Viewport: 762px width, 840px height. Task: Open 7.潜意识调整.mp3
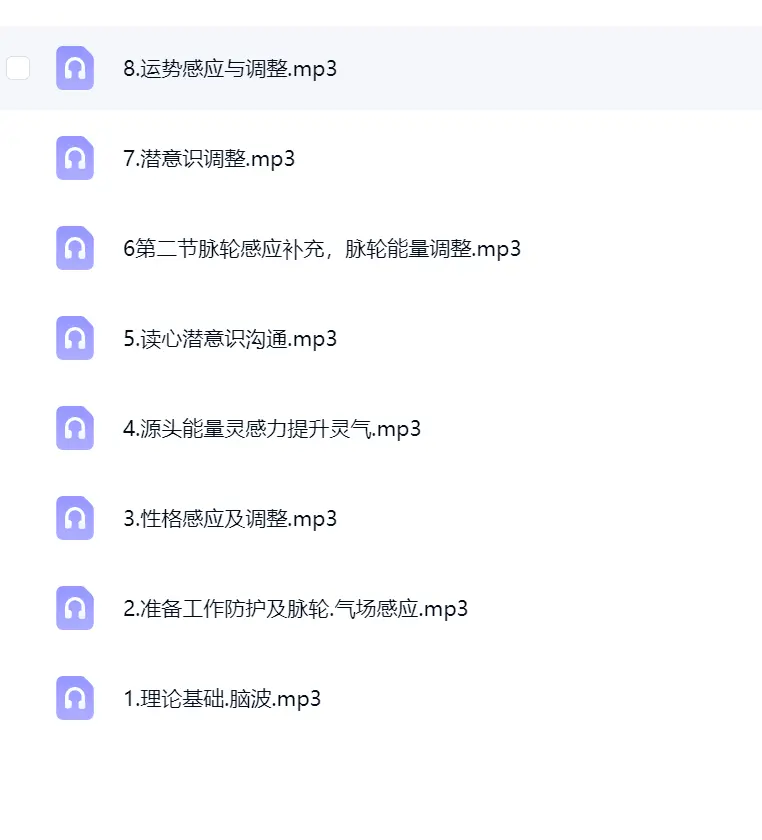coord(209,159)
